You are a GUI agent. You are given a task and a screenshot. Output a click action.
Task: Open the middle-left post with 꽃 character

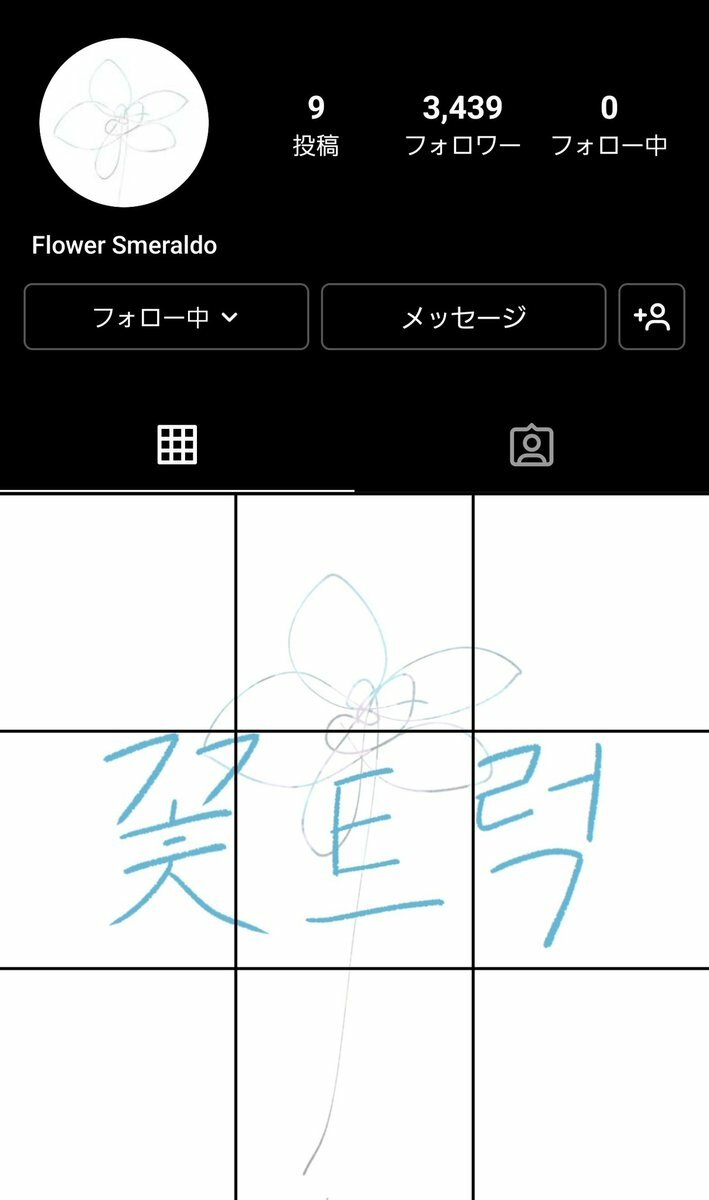click(x=117, y=850)
